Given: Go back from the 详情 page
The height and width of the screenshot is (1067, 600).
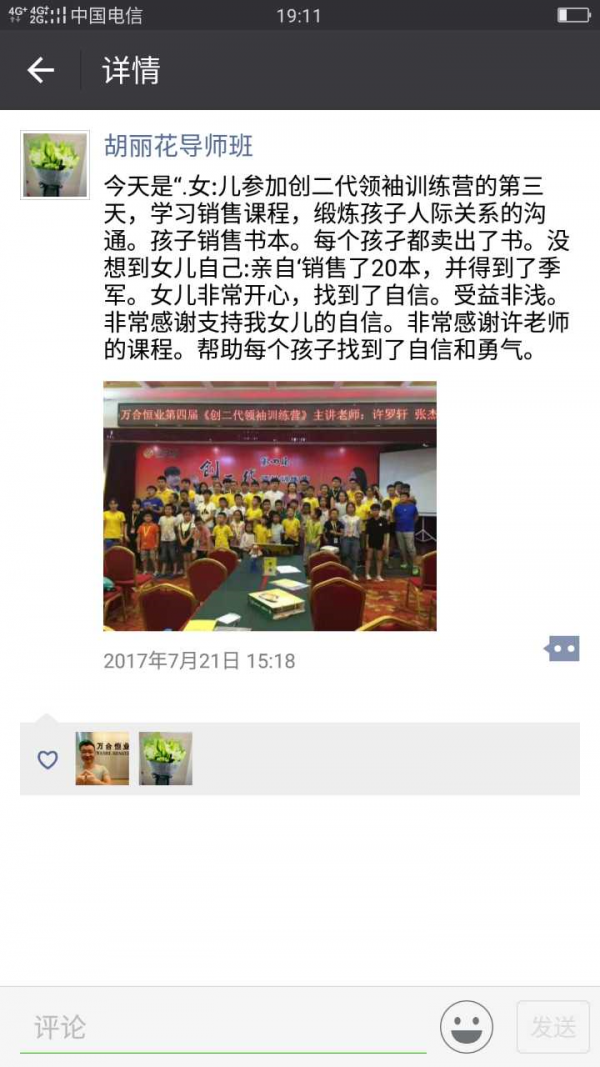Looking at the screenshot, I should coord(40,70).
